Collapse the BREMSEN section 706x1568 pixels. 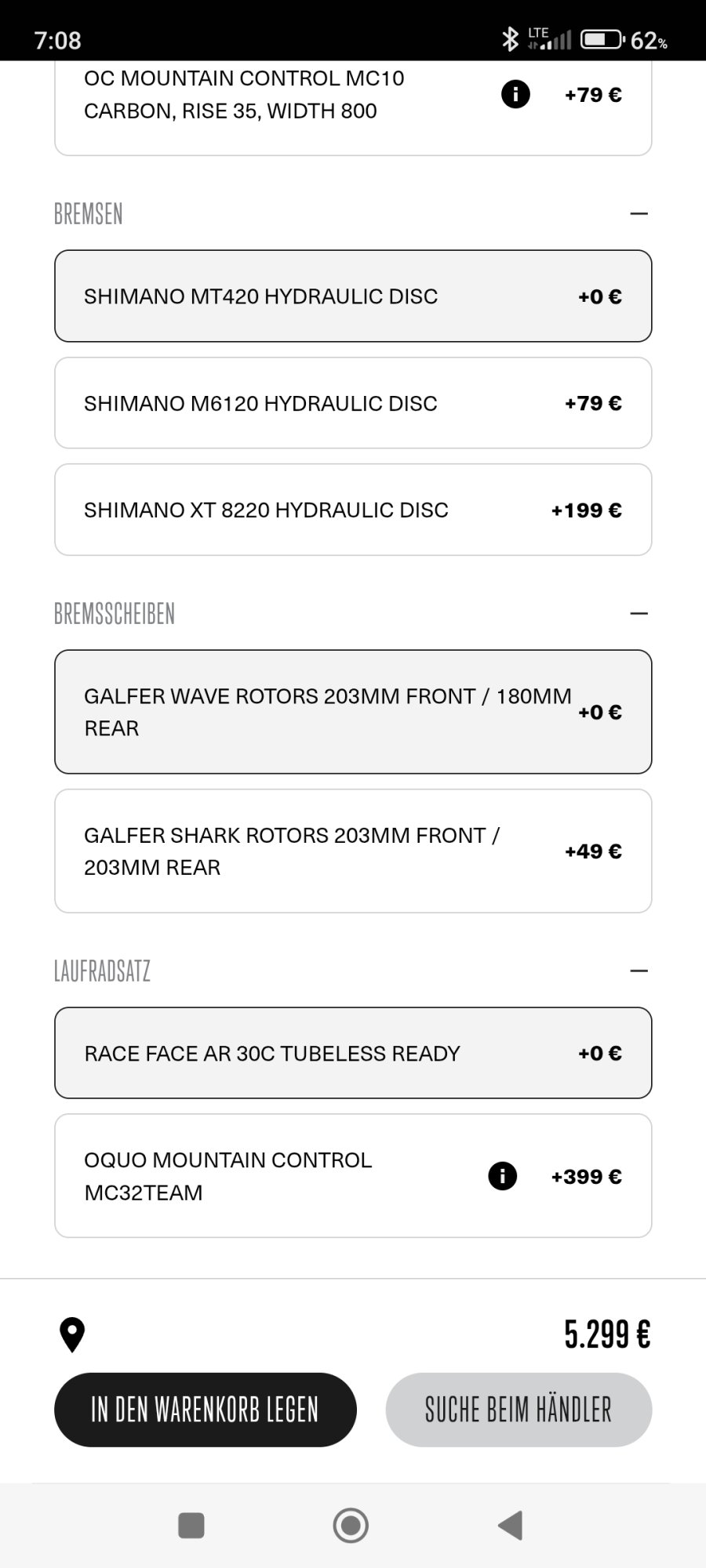coord(640,212)
